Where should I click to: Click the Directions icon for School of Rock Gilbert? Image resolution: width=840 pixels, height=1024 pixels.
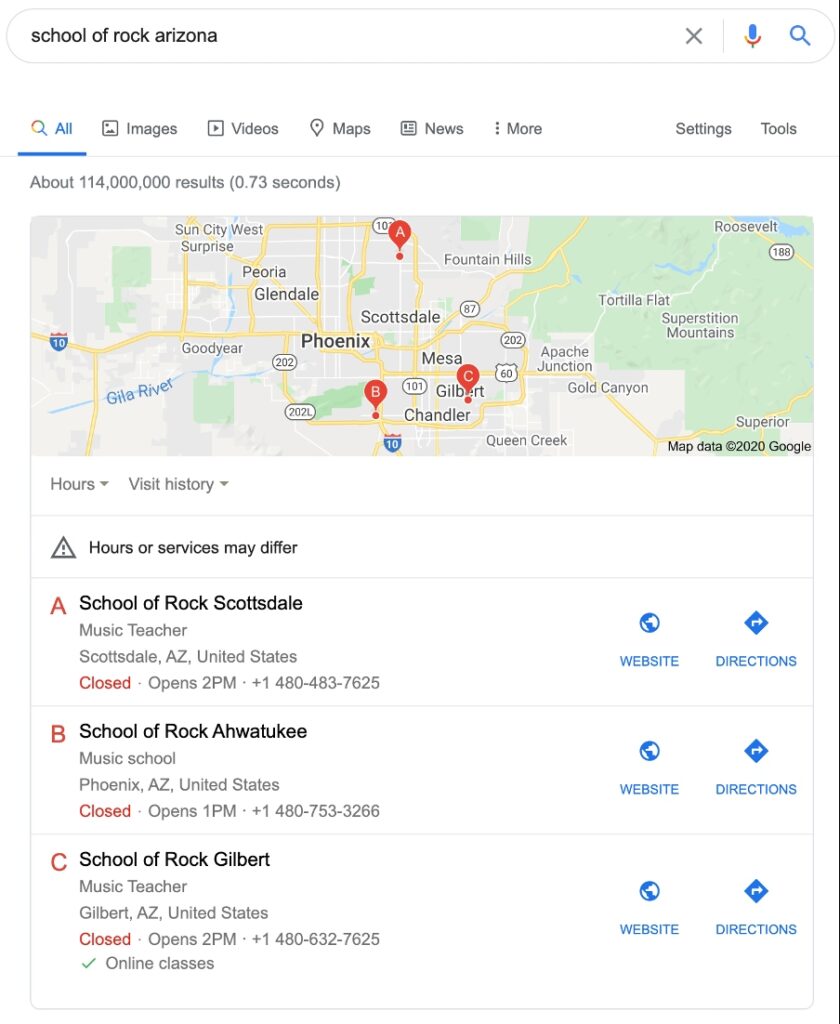pyautogui.click(x=755, y=890)
